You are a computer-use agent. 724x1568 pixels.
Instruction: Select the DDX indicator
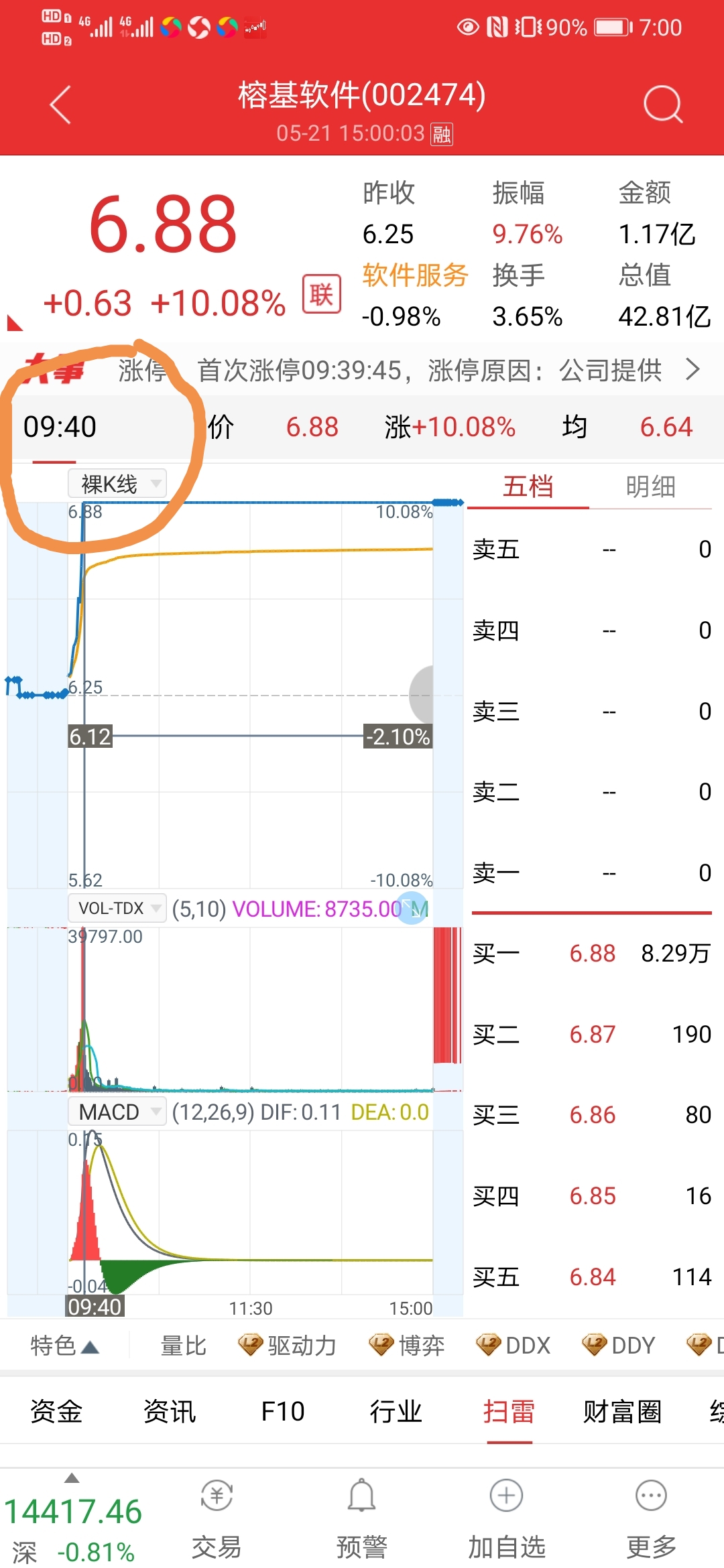pos(514,1345)
